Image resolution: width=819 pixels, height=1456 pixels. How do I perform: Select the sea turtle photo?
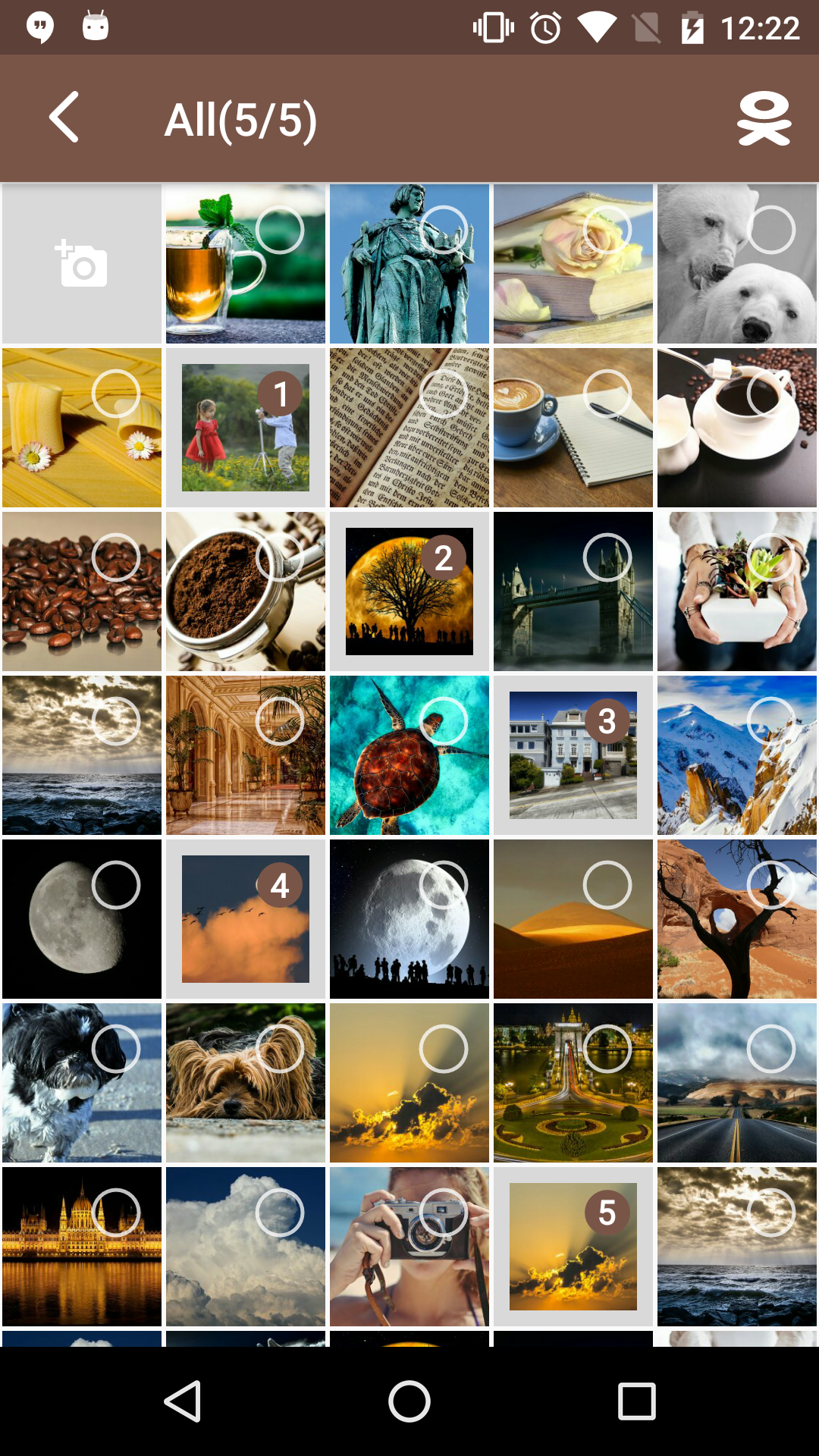point(409,755)
